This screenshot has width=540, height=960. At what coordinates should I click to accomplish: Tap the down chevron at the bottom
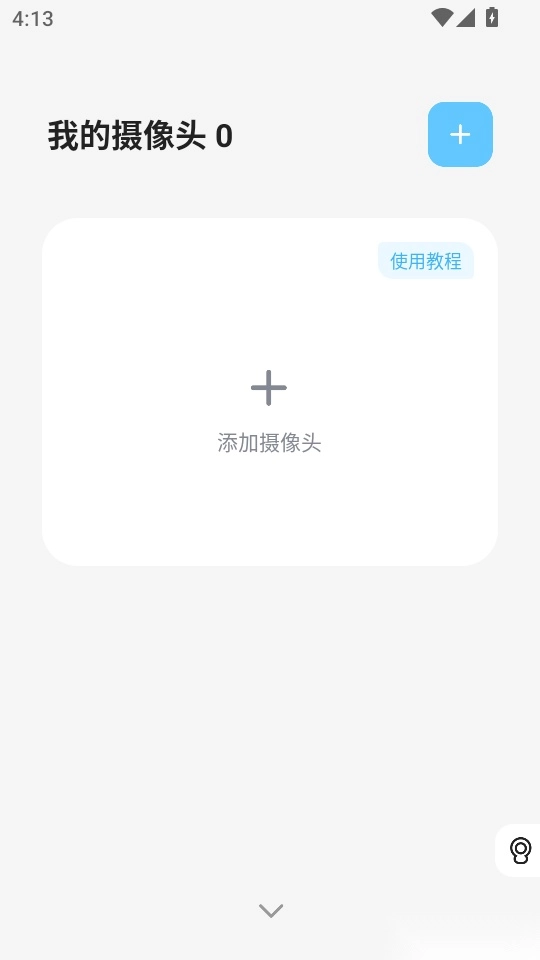(x=271, y=910)
